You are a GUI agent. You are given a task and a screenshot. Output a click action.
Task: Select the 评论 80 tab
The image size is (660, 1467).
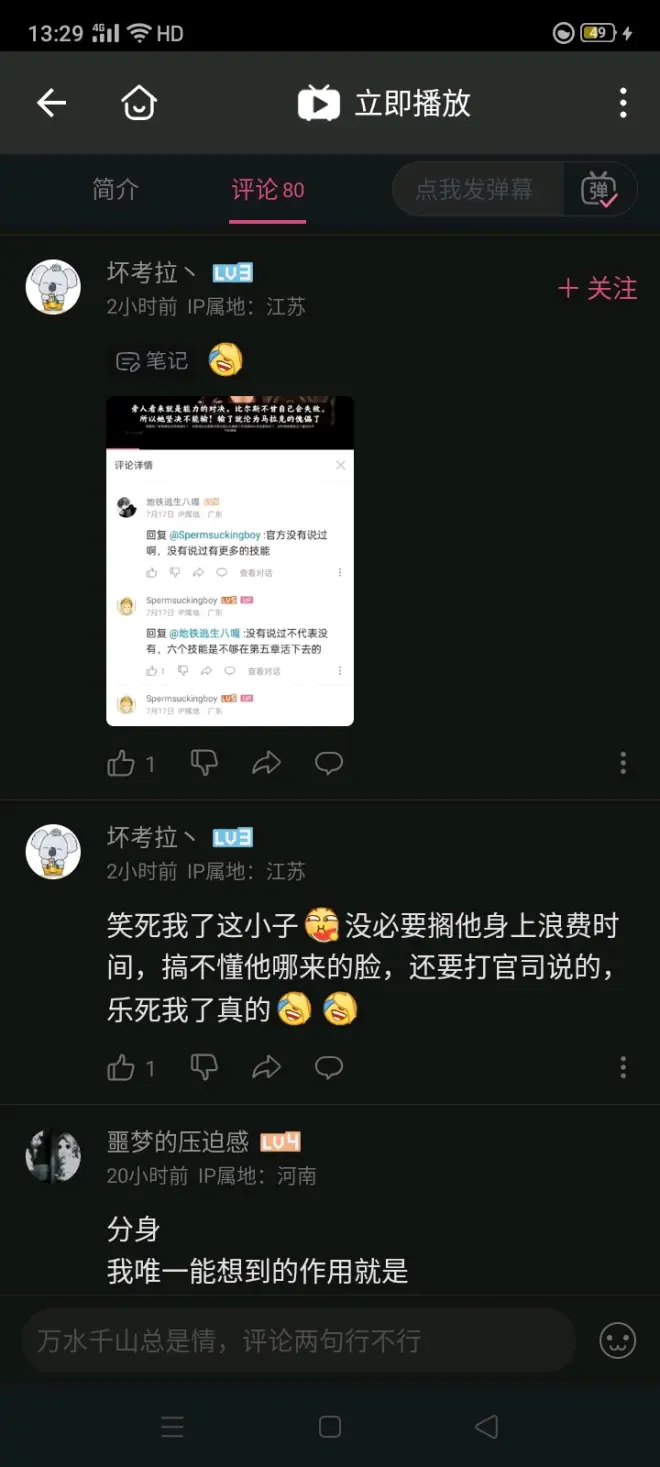(267, 190)
